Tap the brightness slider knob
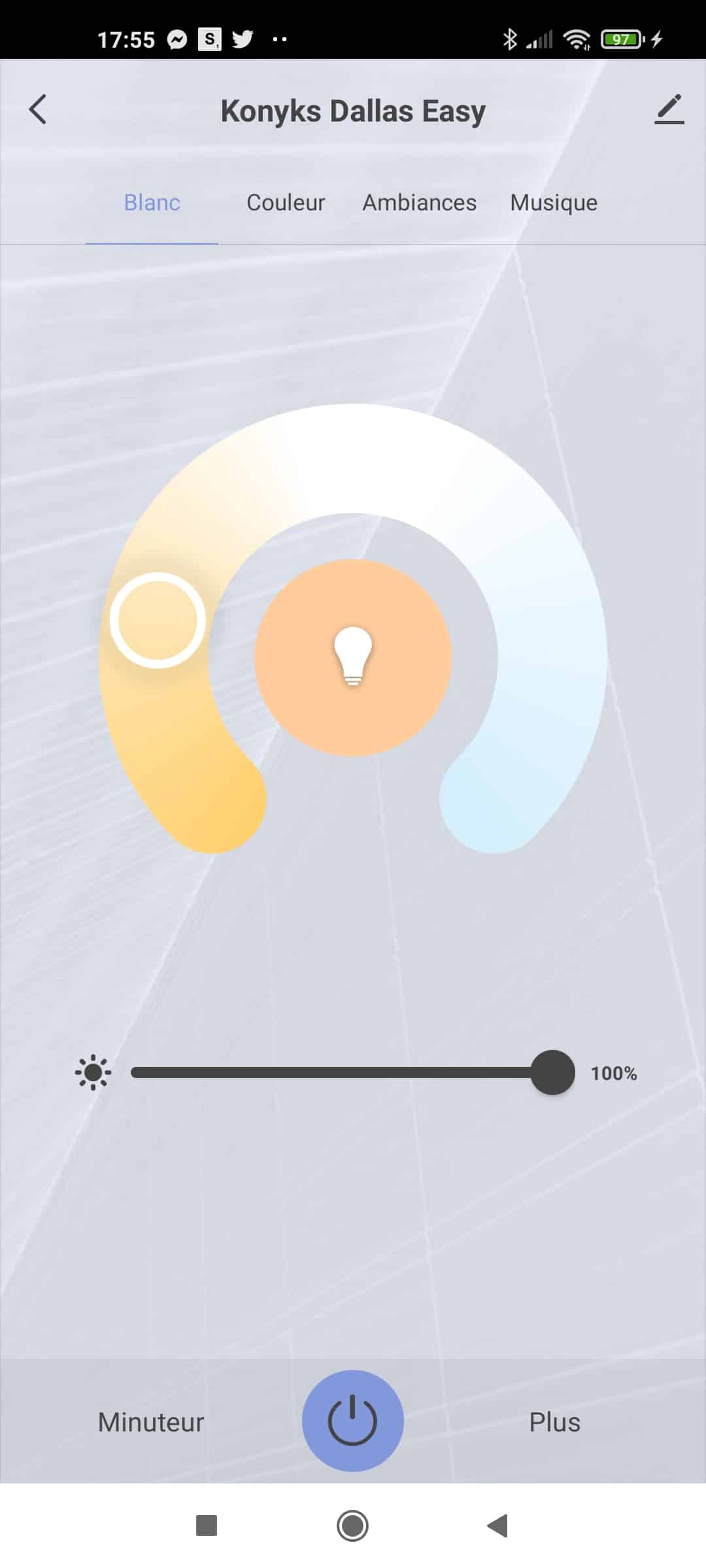This screenshot has width=706, height=1568. [552, 1072]
